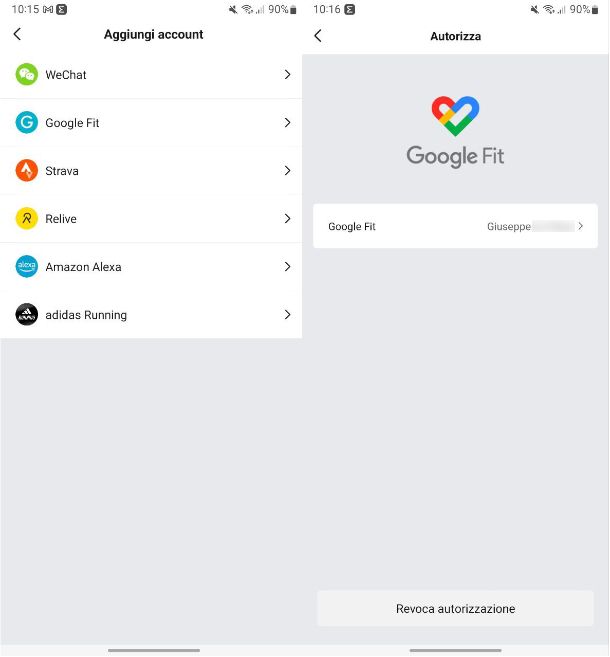Open the Strava account option

[150, 171]
